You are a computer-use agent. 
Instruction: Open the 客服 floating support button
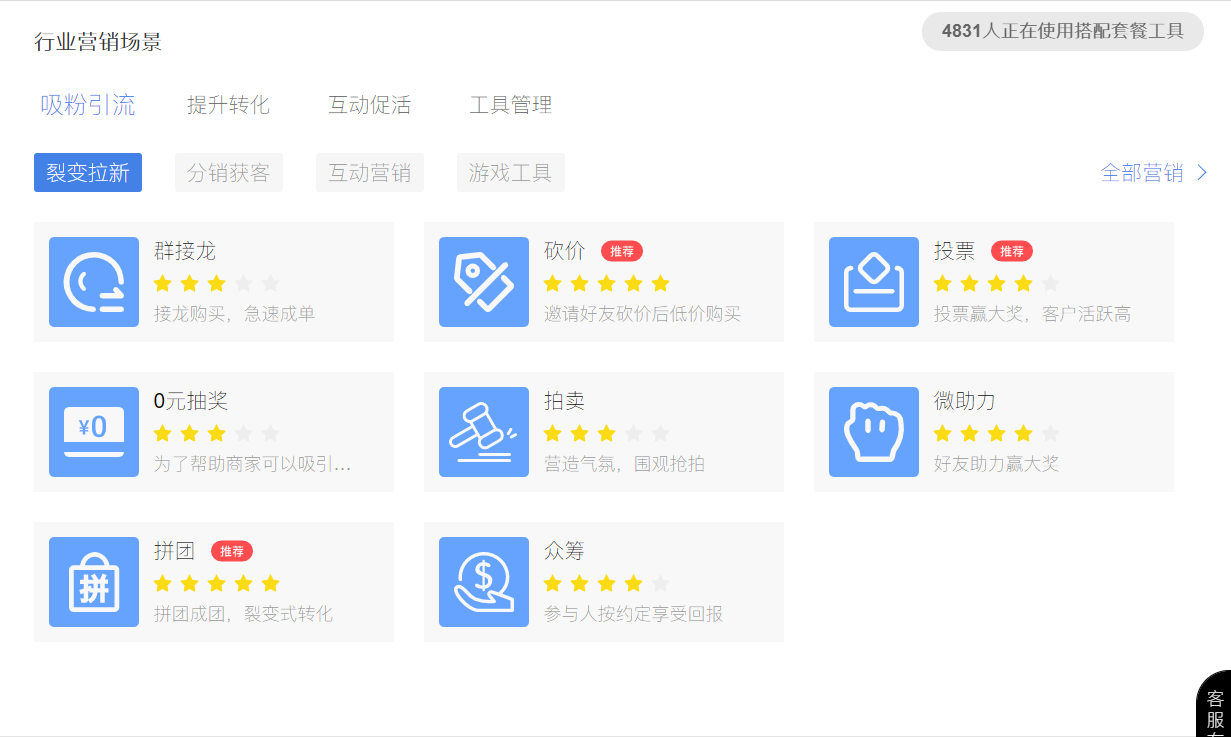point(1215,710)
